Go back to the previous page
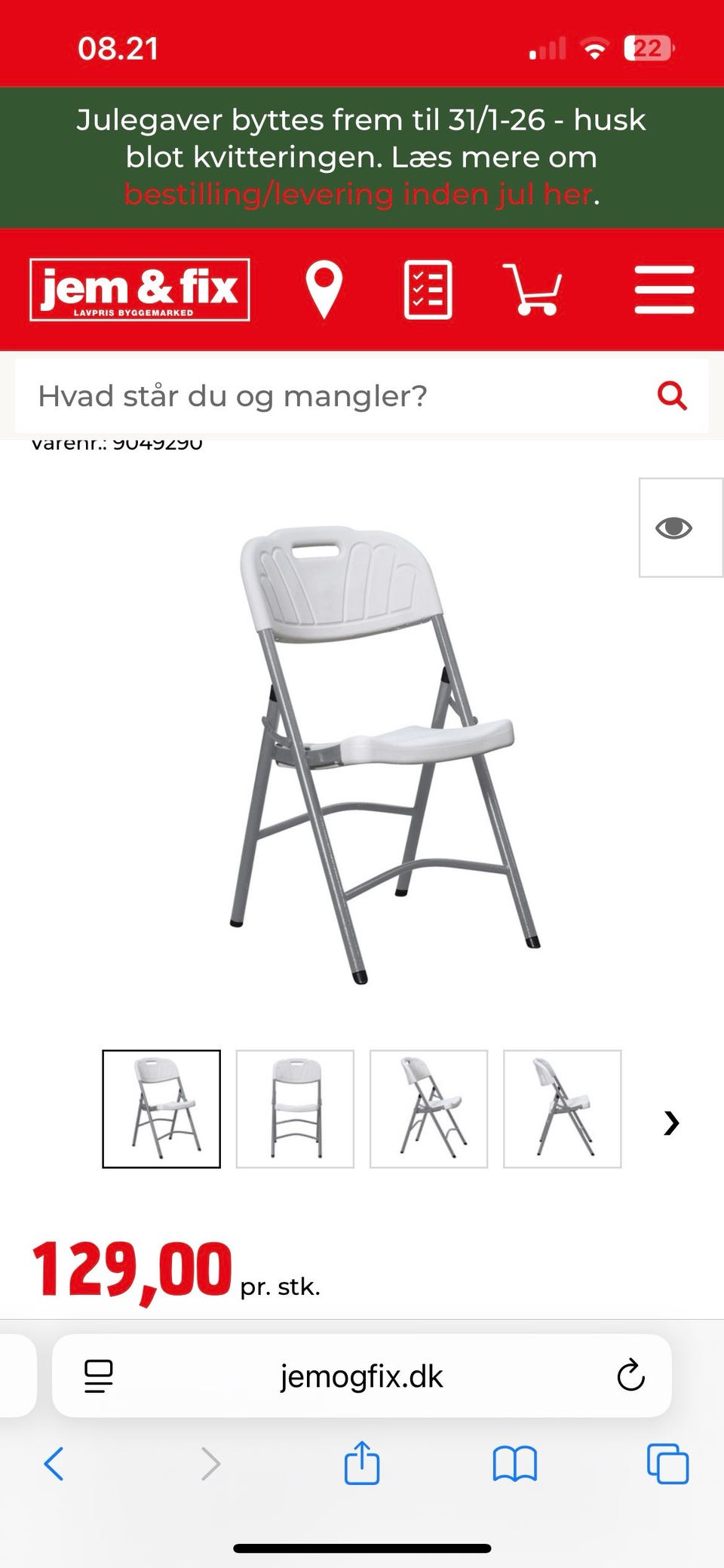Screen dimensions: 724x1568 [54, 1464]
